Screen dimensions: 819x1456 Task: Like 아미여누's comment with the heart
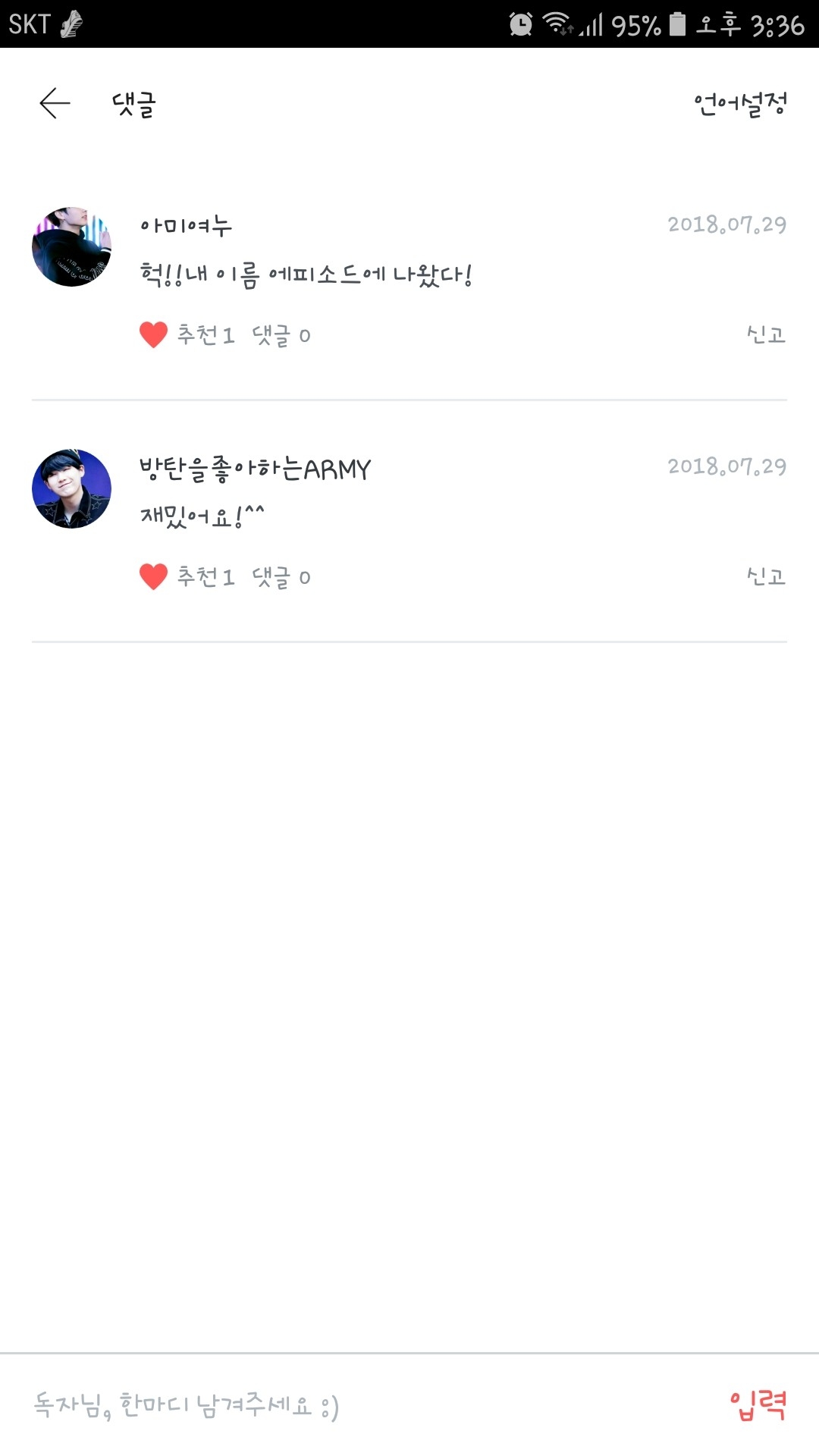tap(153, 334)
